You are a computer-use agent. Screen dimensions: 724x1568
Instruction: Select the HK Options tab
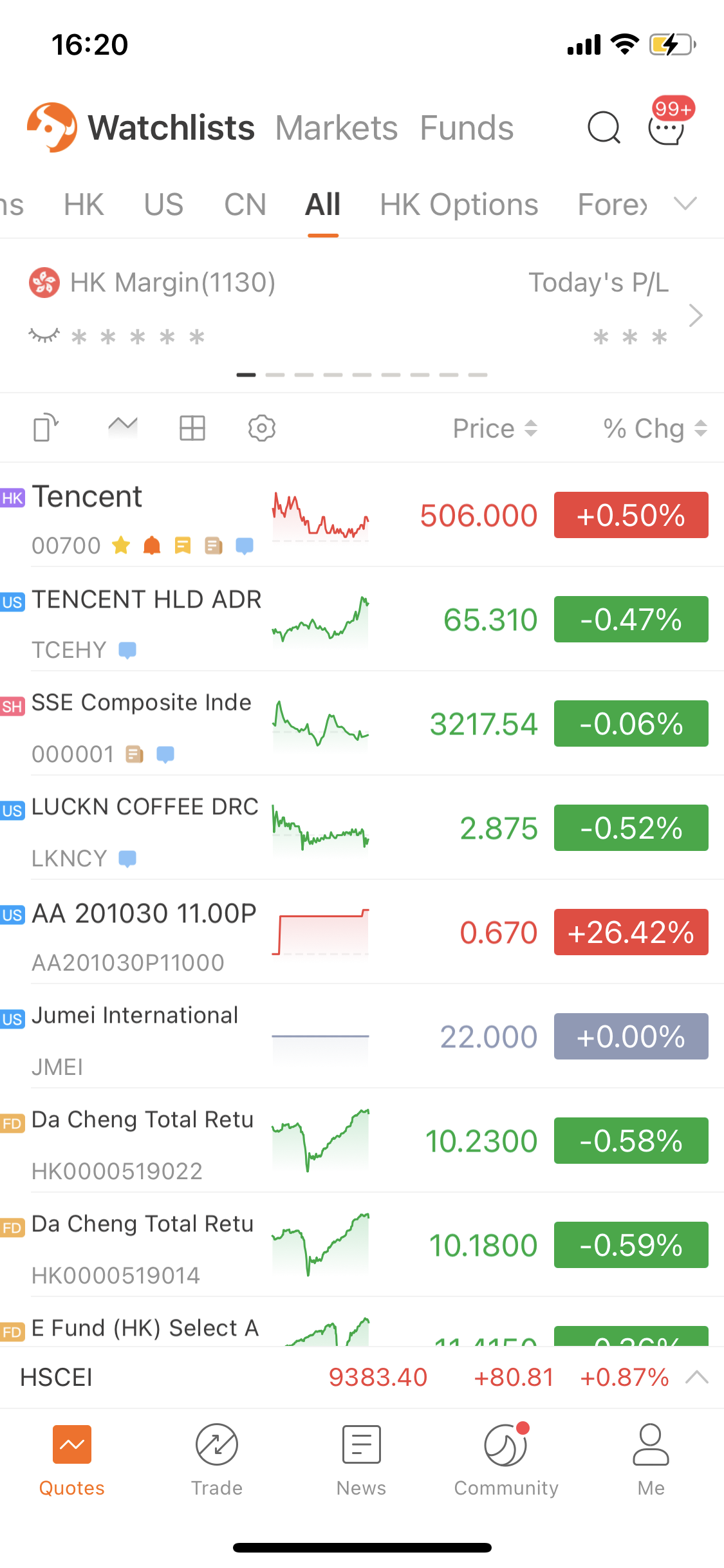pos(458,205)
